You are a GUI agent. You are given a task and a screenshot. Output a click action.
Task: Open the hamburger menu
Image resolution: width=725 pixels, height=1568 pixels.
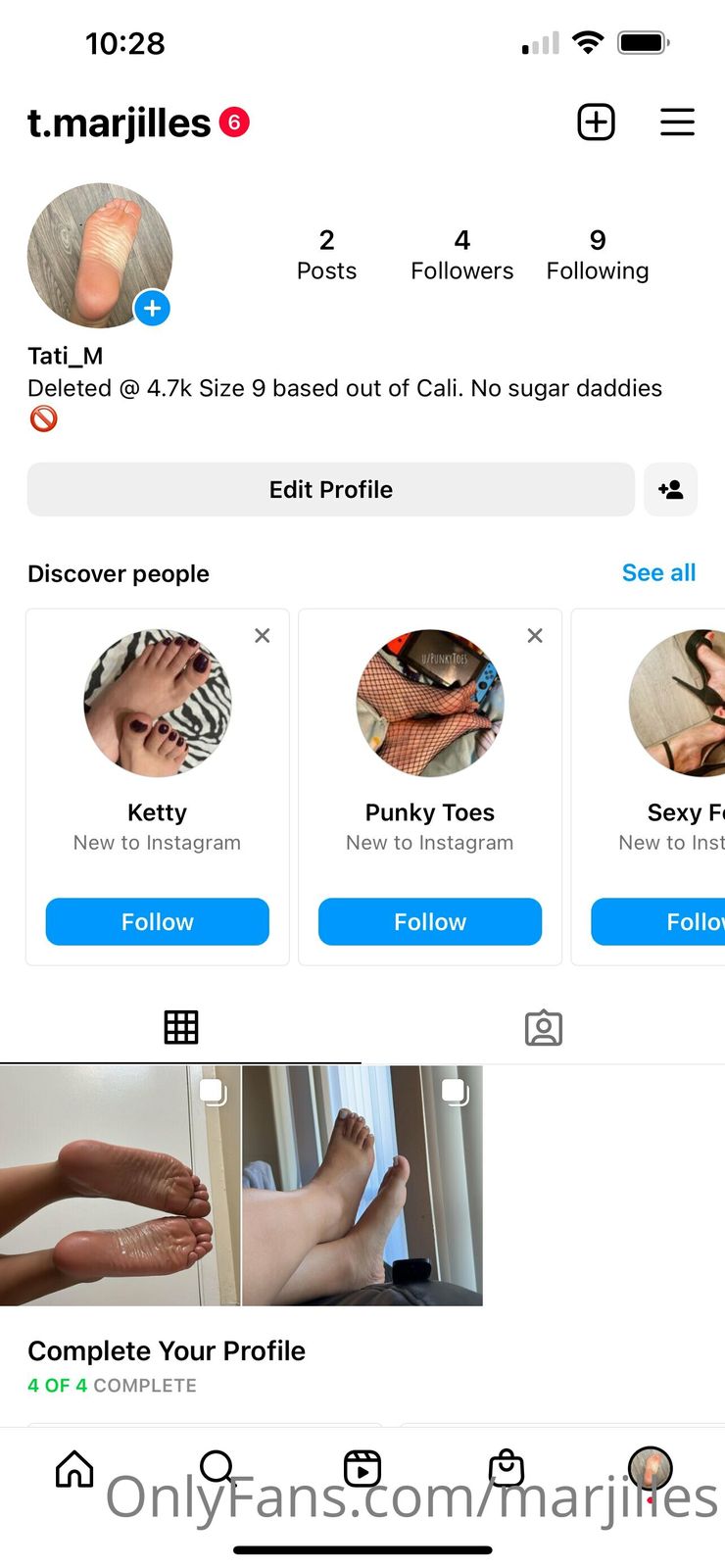pyautogui.click(x=677, y=122)
